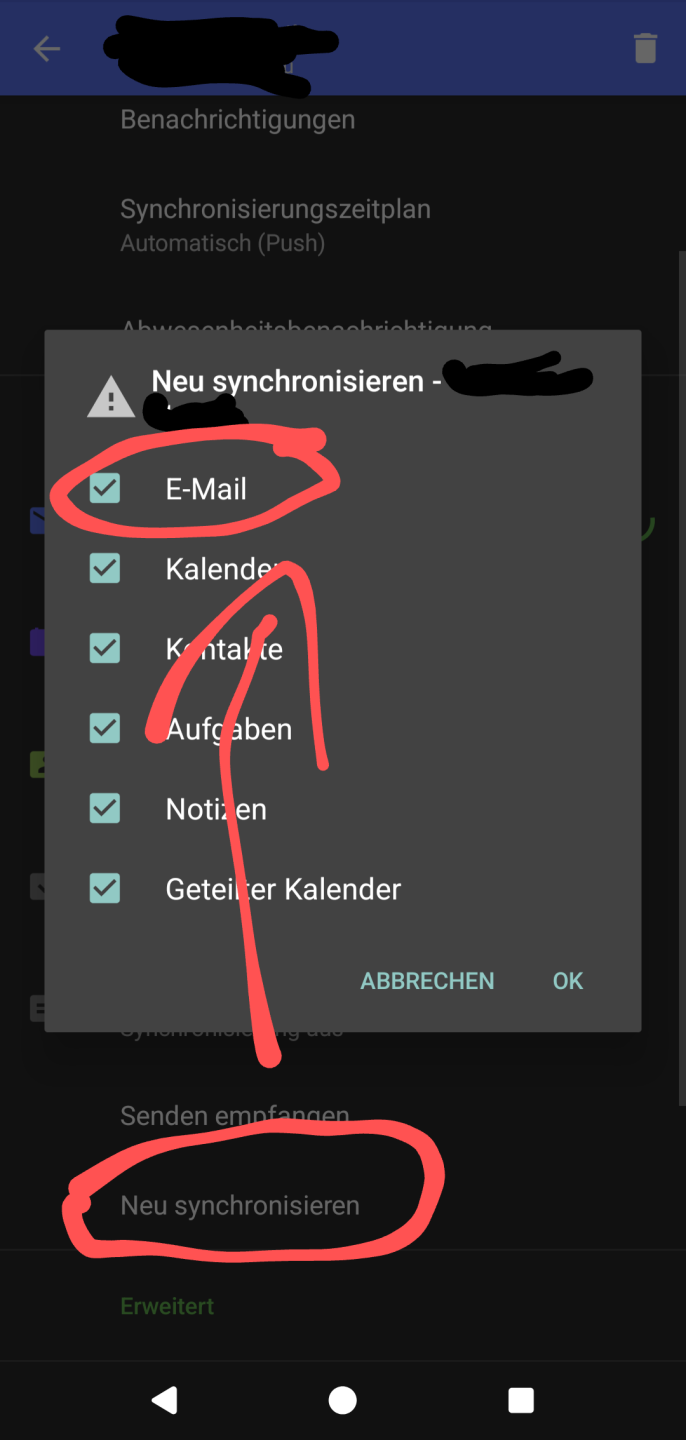Uncheck the Kalender checkbox

105,569
